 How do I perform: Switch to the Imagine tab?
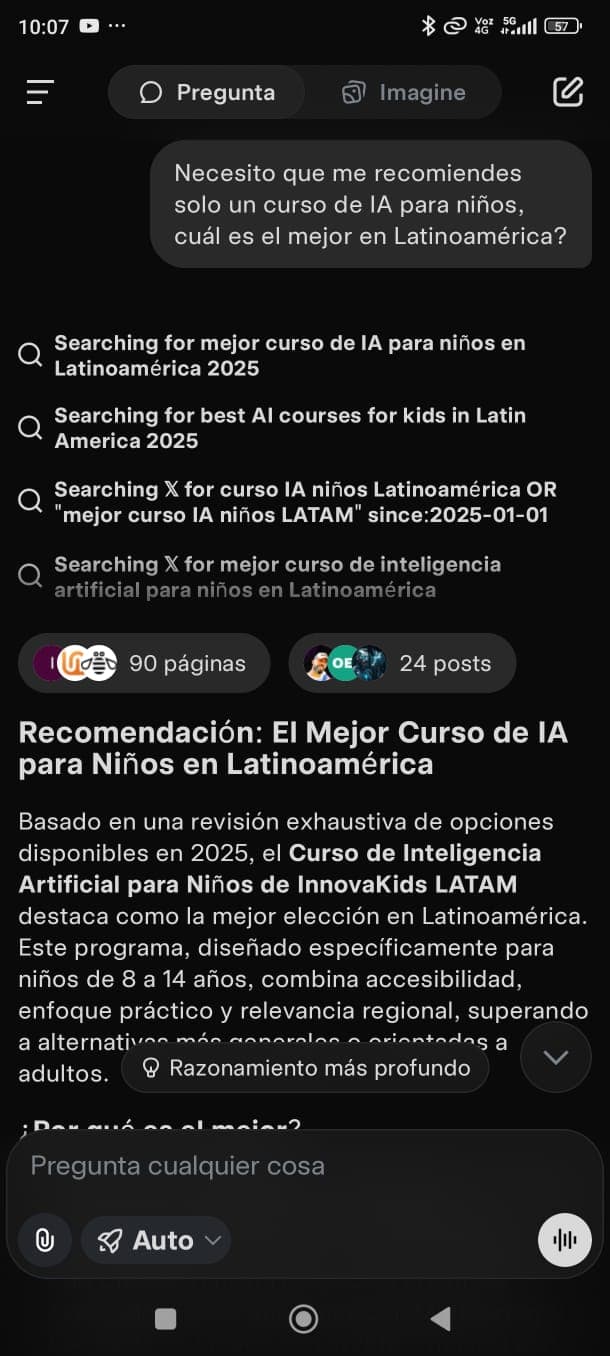pyautogui.click(x=403, y=93)
